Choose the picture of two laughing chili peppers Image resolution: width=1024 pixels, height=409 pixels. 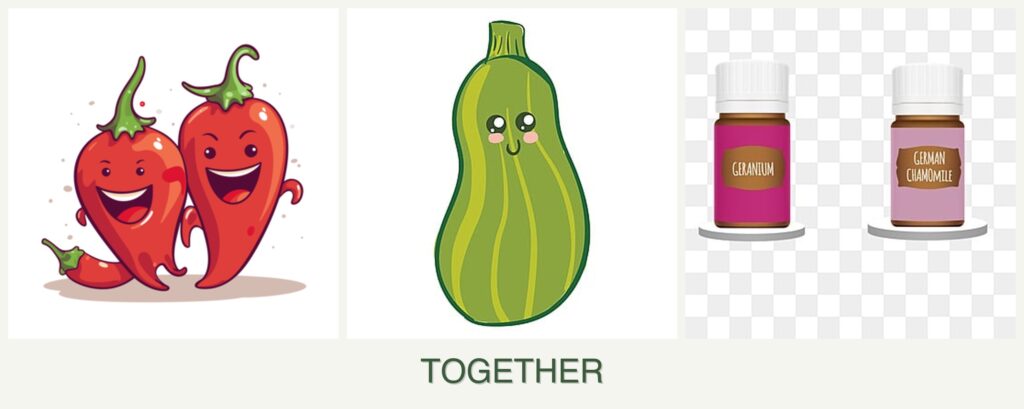(173, 173)
